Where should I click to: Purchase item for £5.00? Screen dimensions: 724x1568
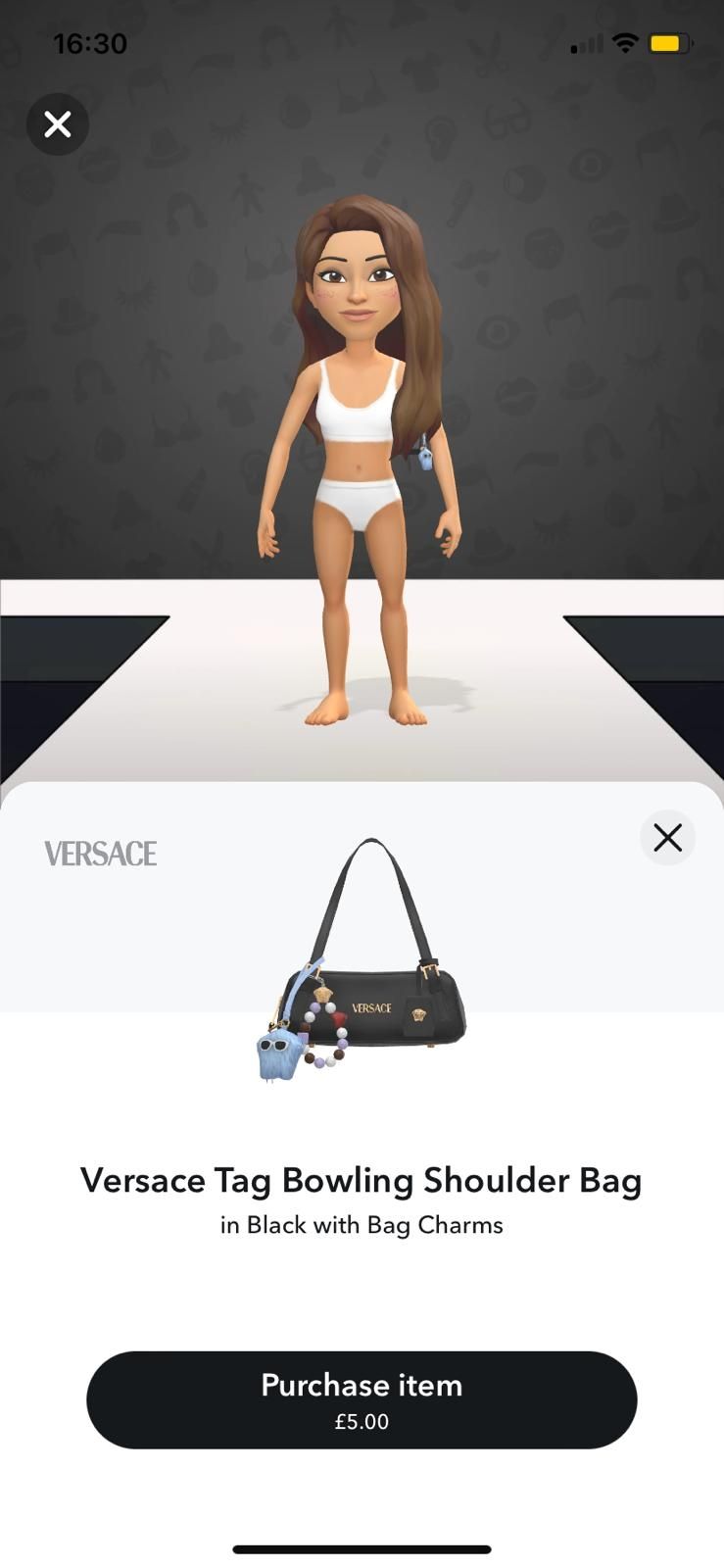tap(362, 1399)
